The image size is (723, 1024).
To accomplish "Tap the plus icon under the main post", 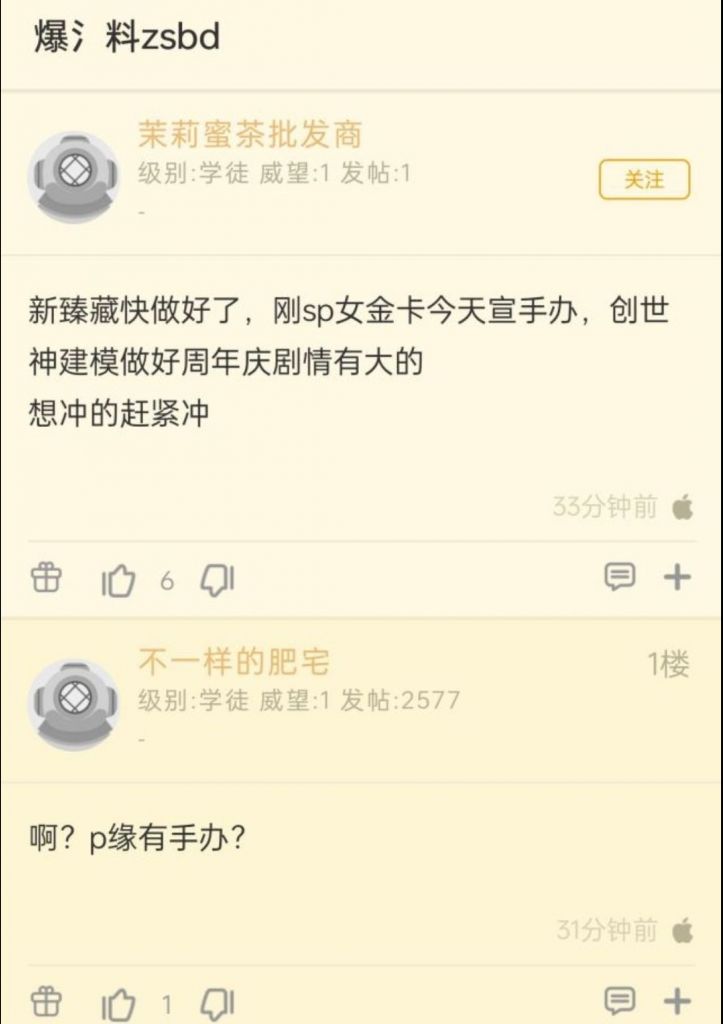I will [678, 577].
